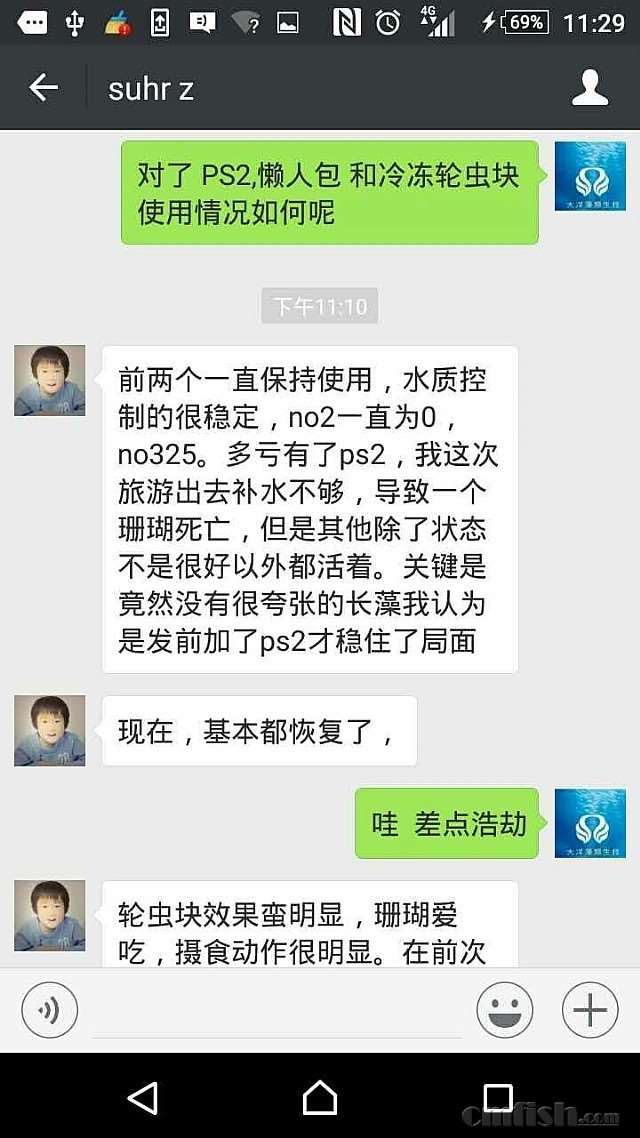640x1138 pixels.
Task: Open the recent apps view
Action: point(497,1097)
